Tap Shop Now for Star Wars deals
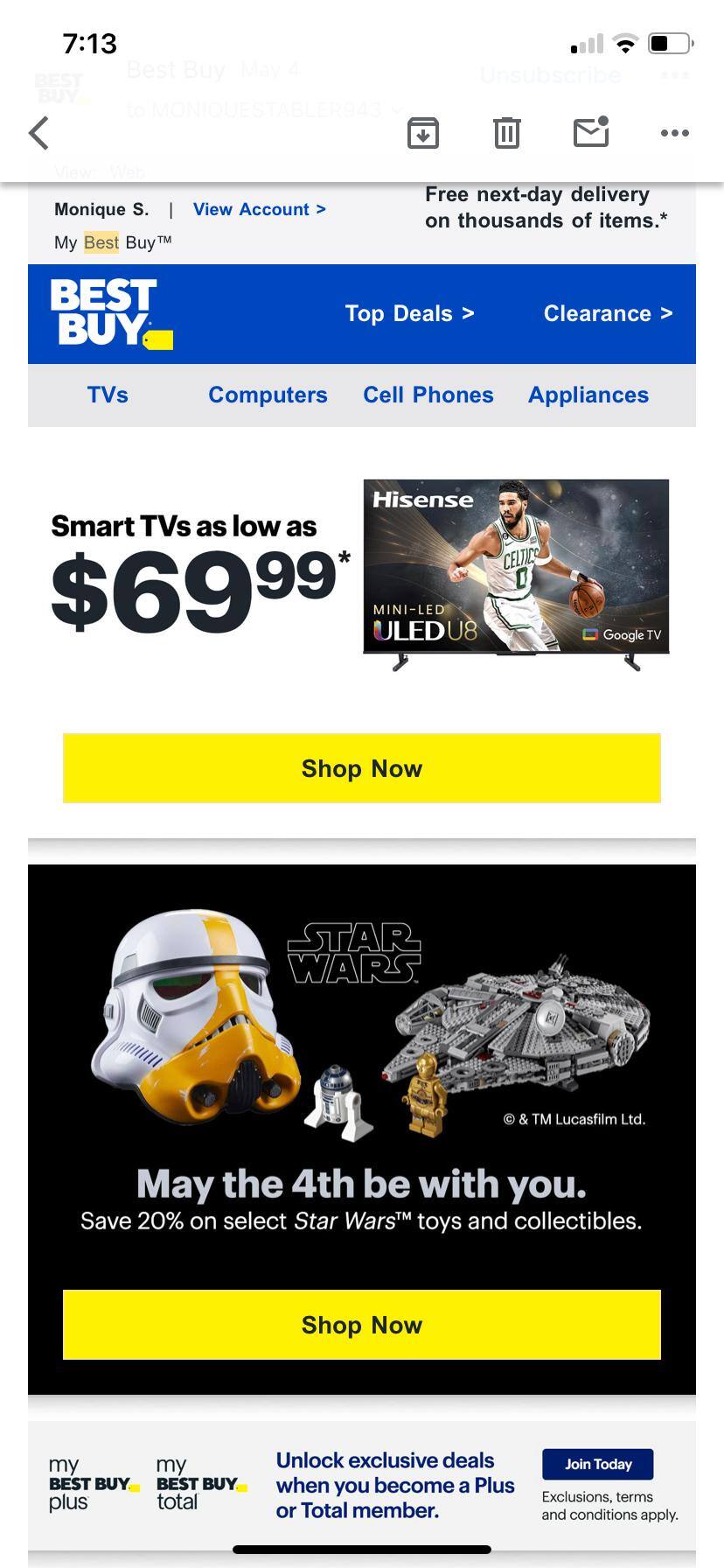 point(362,1325)
